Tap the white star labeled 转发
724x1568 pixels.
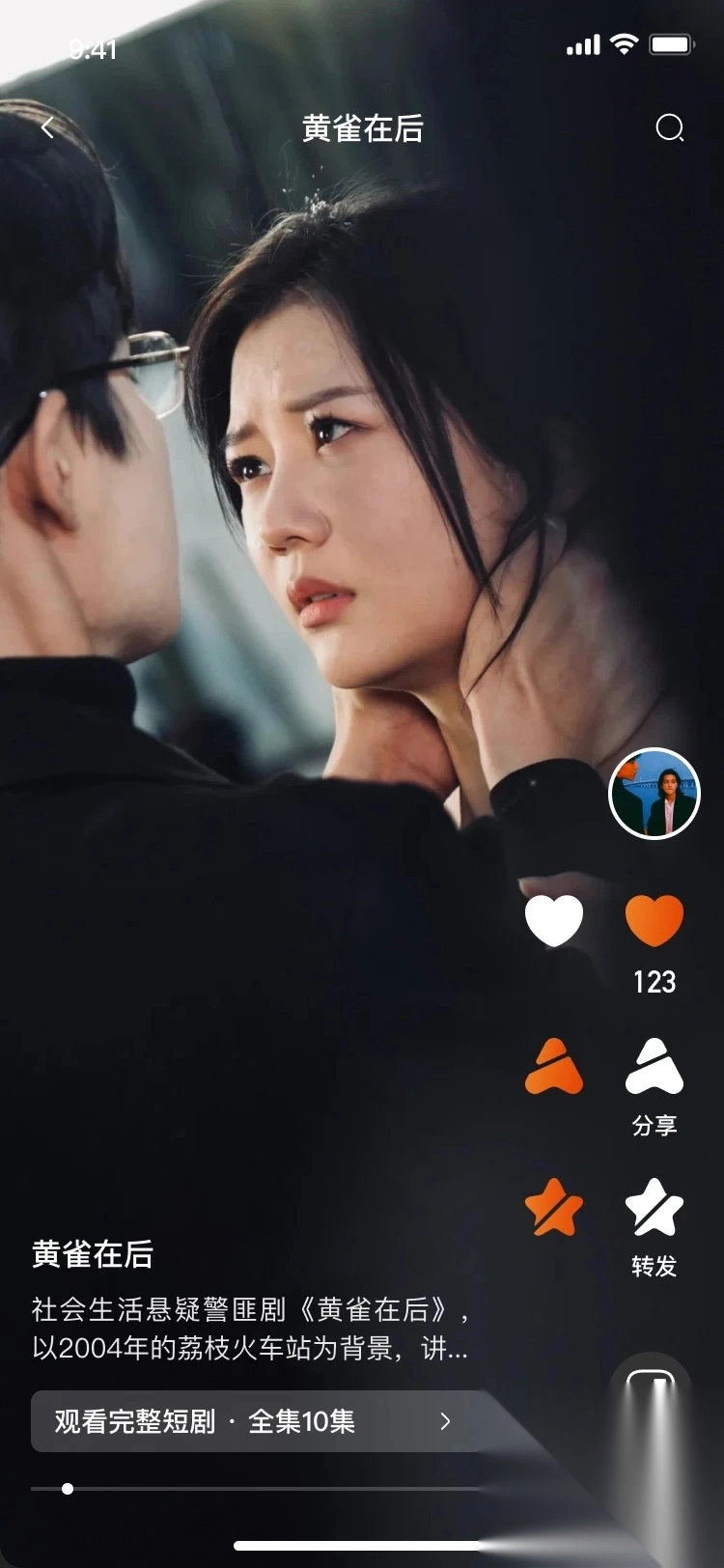654,1207
